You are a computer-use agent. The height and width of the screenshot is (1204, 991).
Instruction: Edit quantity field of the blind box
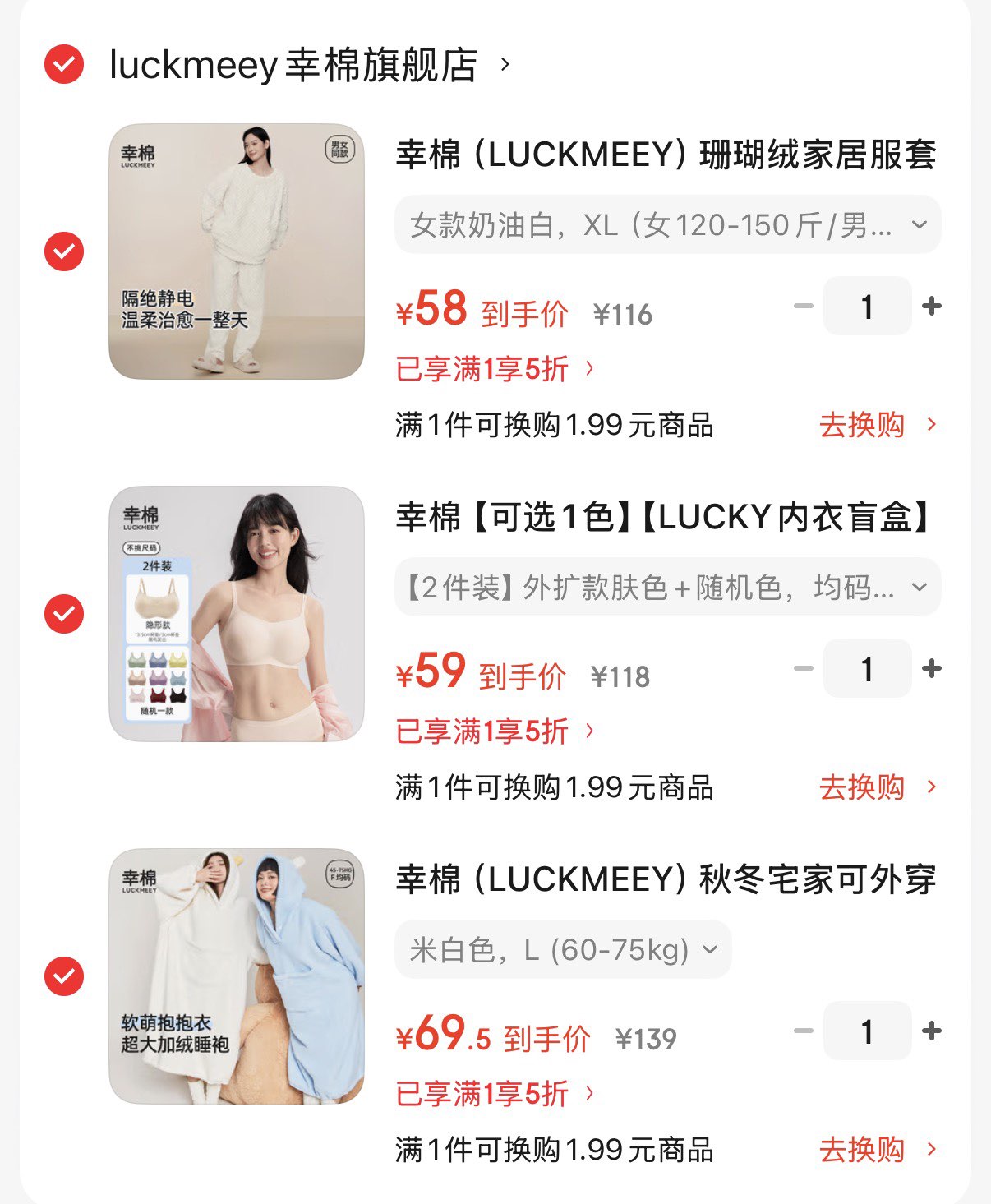point(866,669)
